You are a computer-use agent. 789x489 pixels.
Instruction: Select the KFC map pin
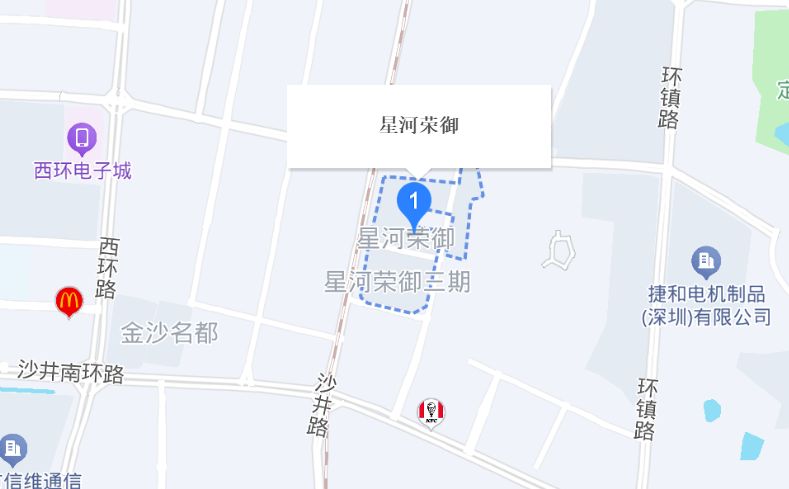click(x=431, y=414)
